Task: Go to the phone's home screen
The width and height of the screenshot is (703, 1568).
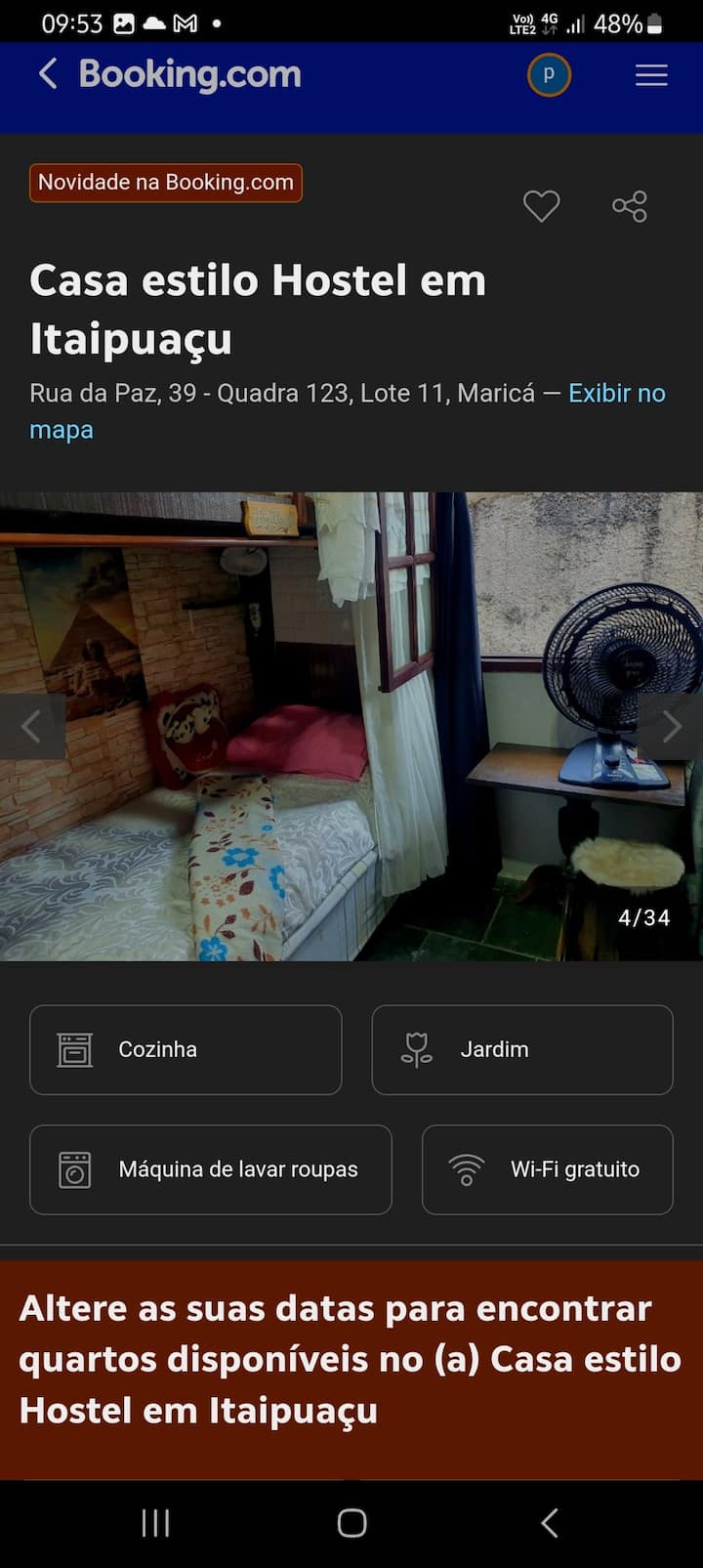Action: 351,1522
